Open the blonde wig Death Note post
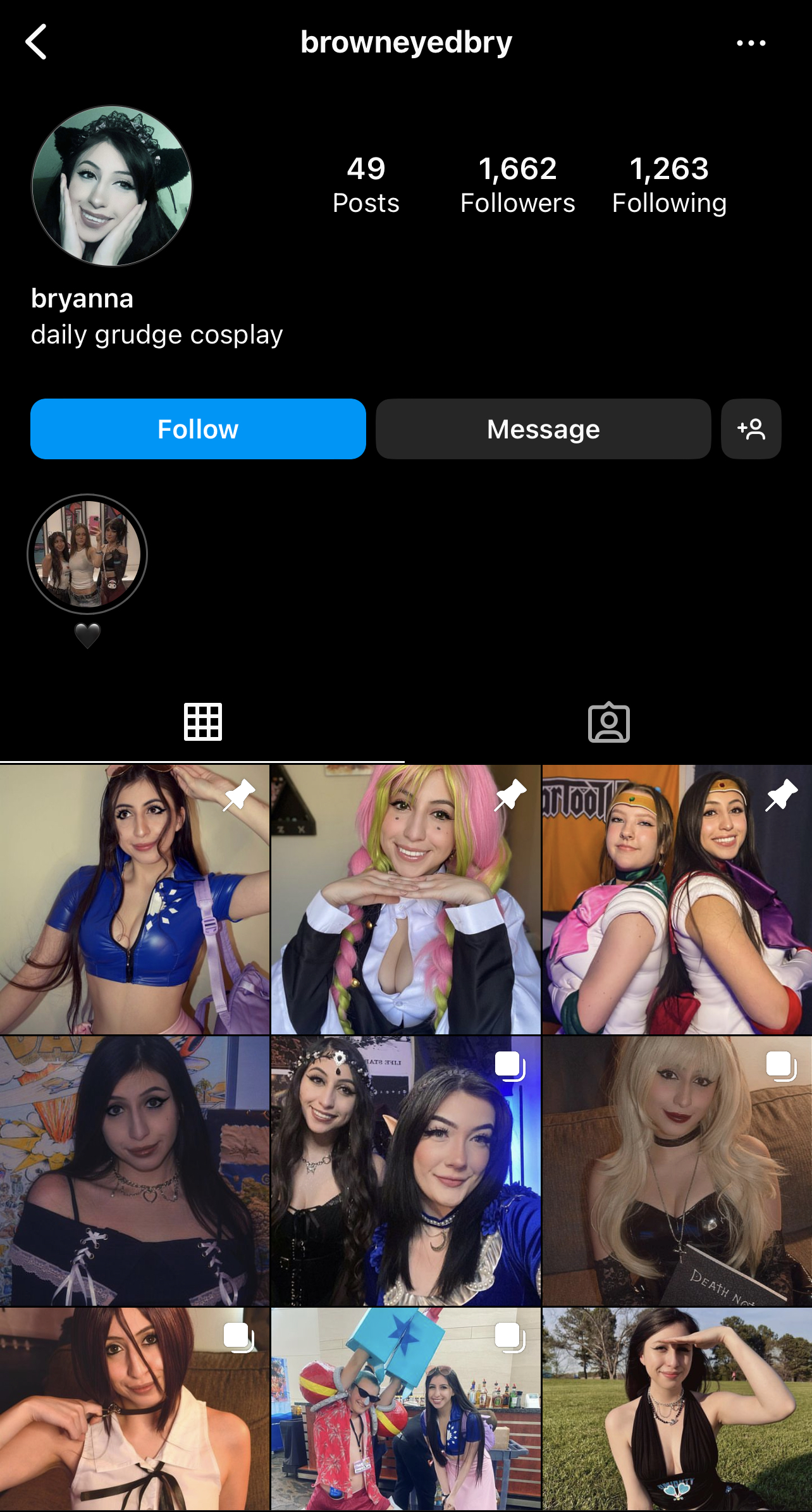Screen dimensions: 812x1512 point(677,1170)
